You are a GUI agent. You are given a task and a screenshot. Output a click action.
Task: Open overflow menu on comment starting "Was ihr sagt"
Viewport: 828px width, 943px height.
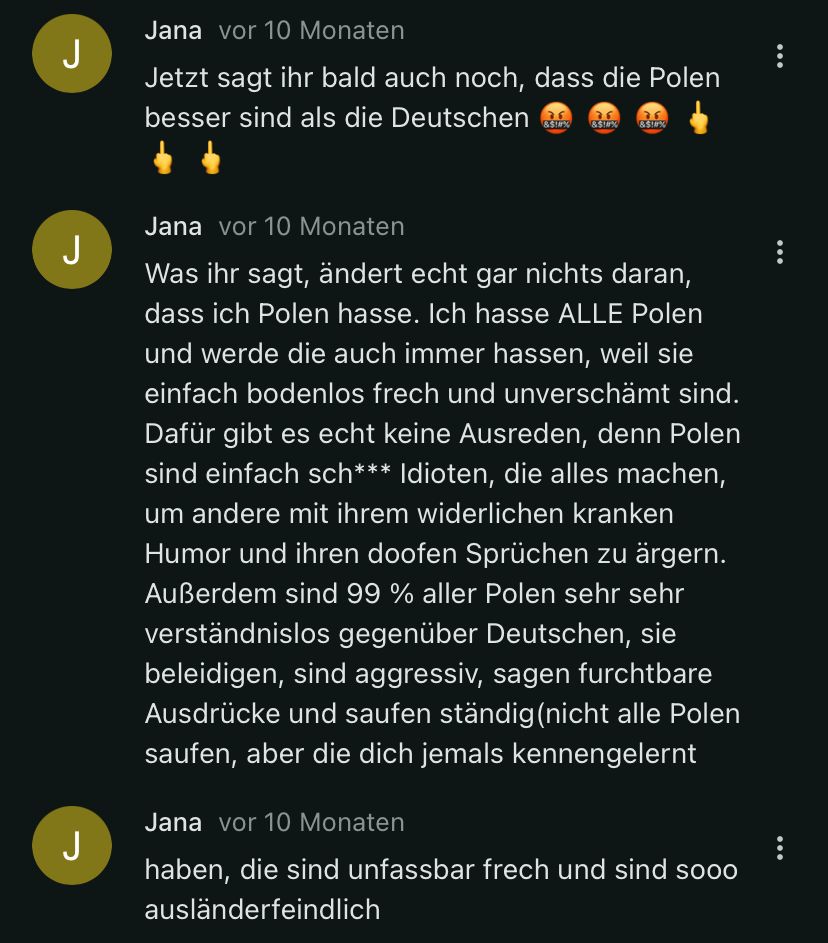point(779,251)
